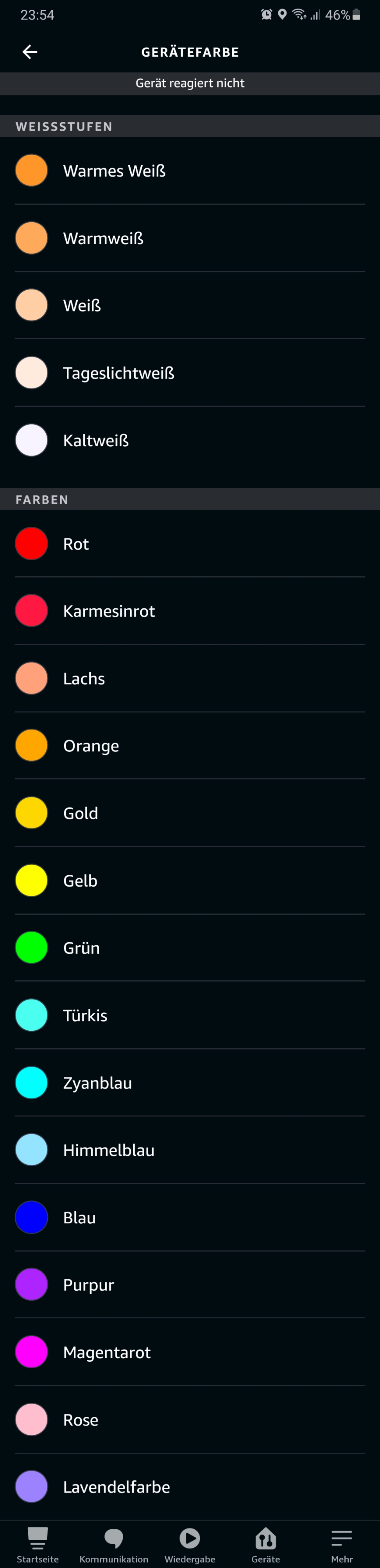Screen dimensions: 380x1568
Task: Set the light to Kaltweiß
Action: (96, 441)
